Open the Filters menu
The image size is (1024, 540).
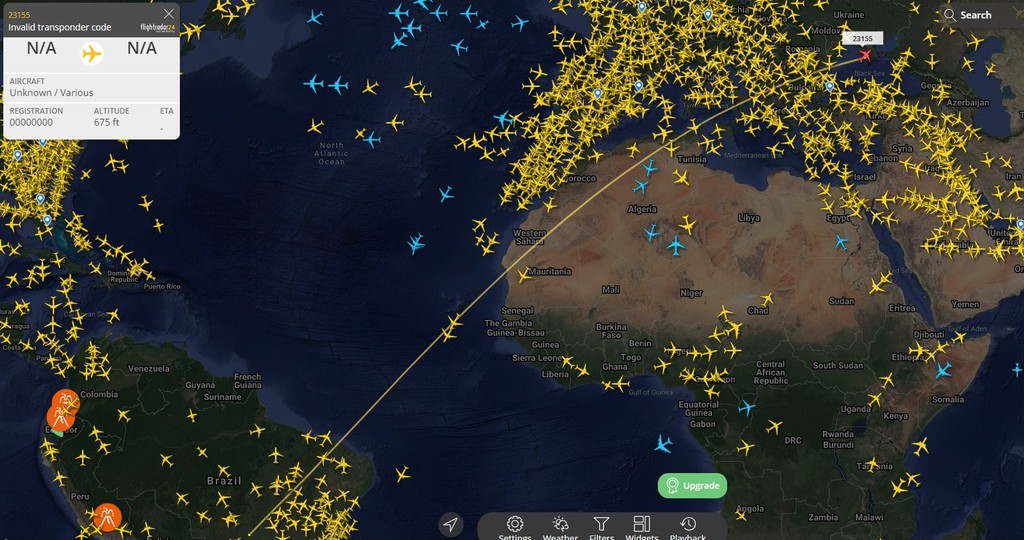(601, 526)
